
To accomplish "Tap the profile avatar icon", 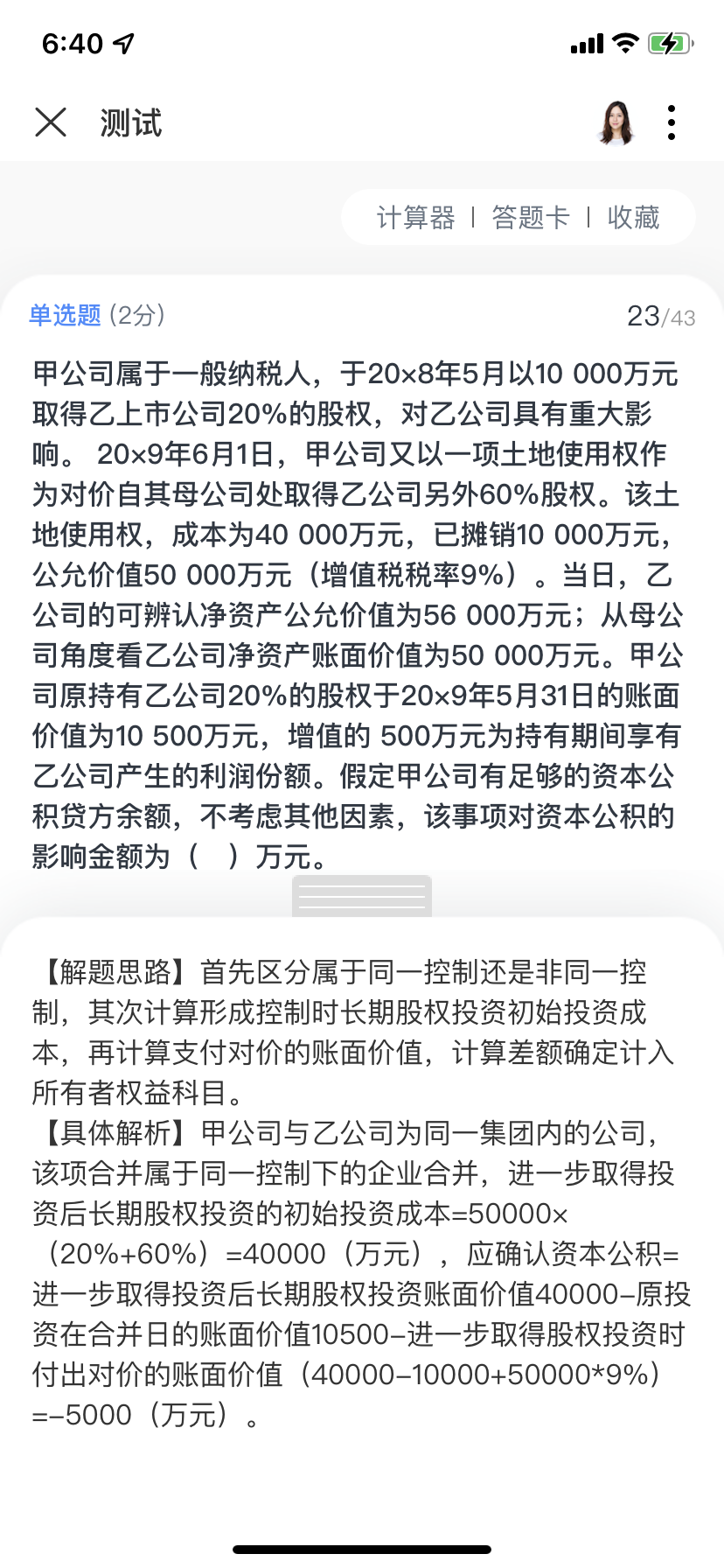I will pos(616,122).
